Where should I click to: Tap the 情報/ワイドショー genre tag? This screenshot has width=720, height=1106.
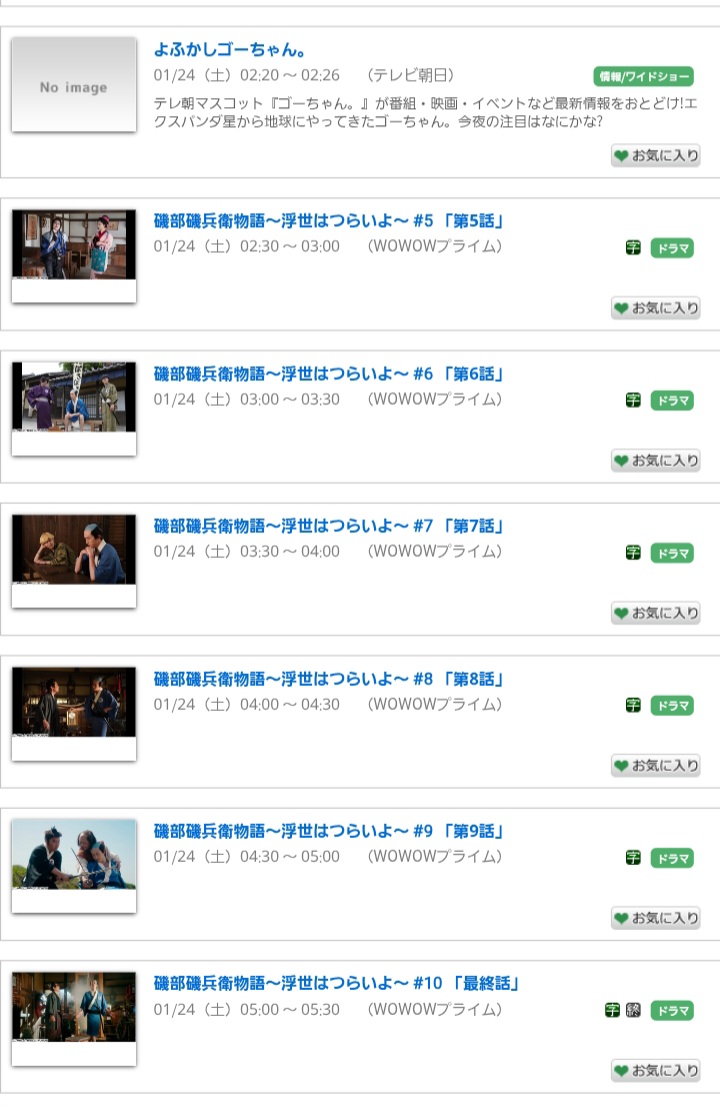point(643,77)
